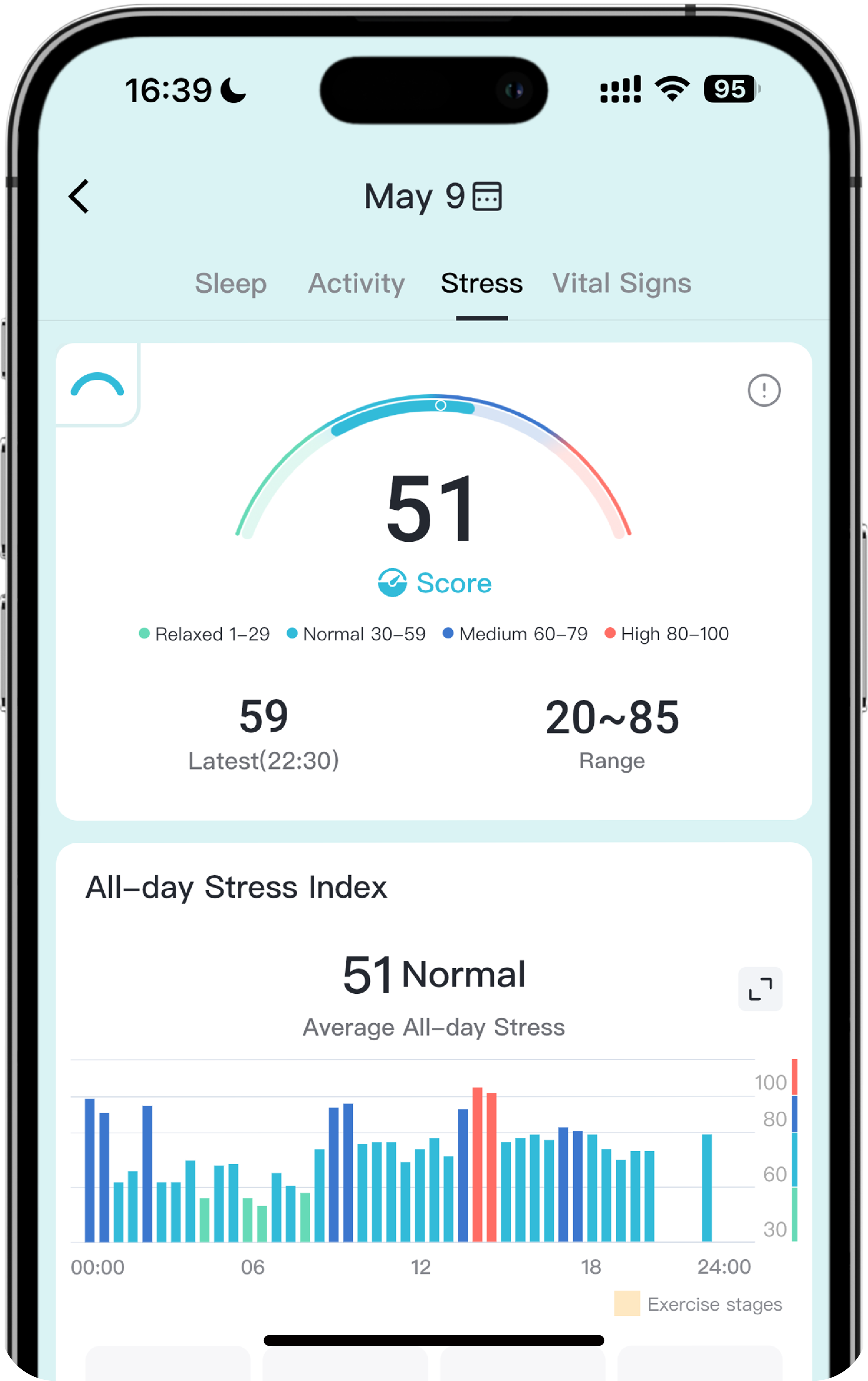The image size is (868, 1381).
Task: Tap the gauge icon on the score card
Action: pos(97,385)
